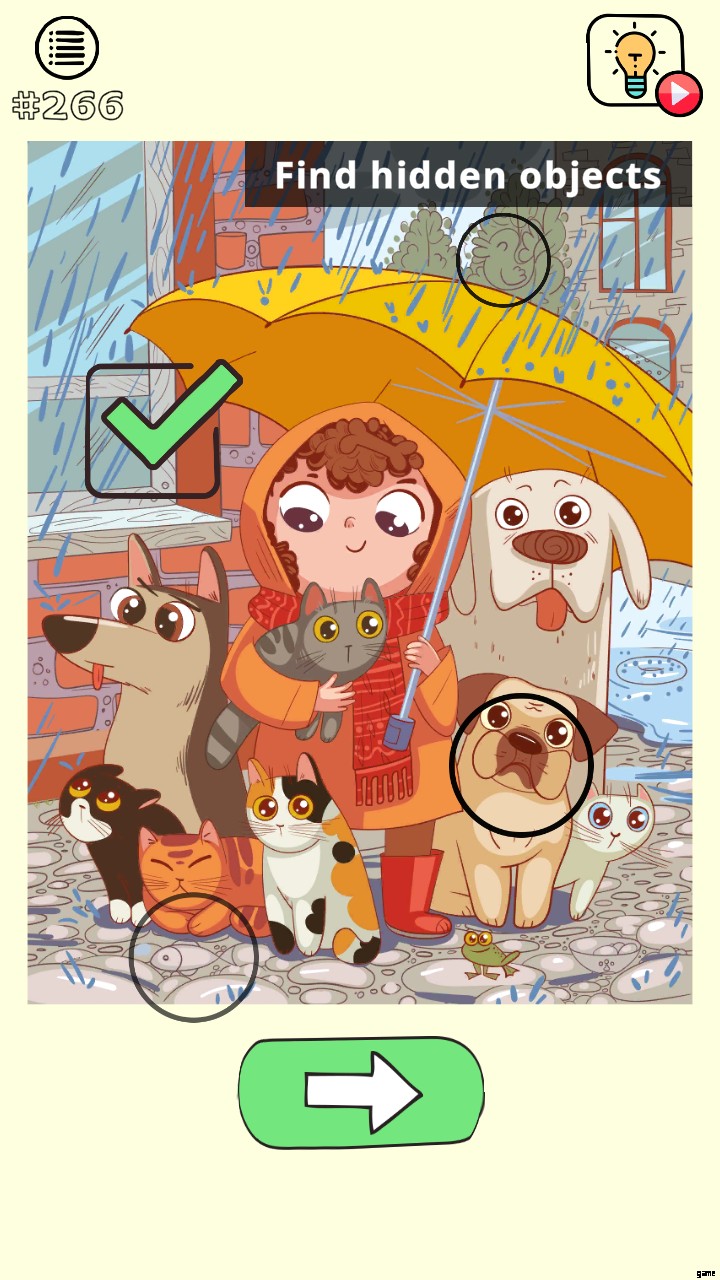
Task: Get a hint with the lightbulb button
Action: (x=636, y=61)
